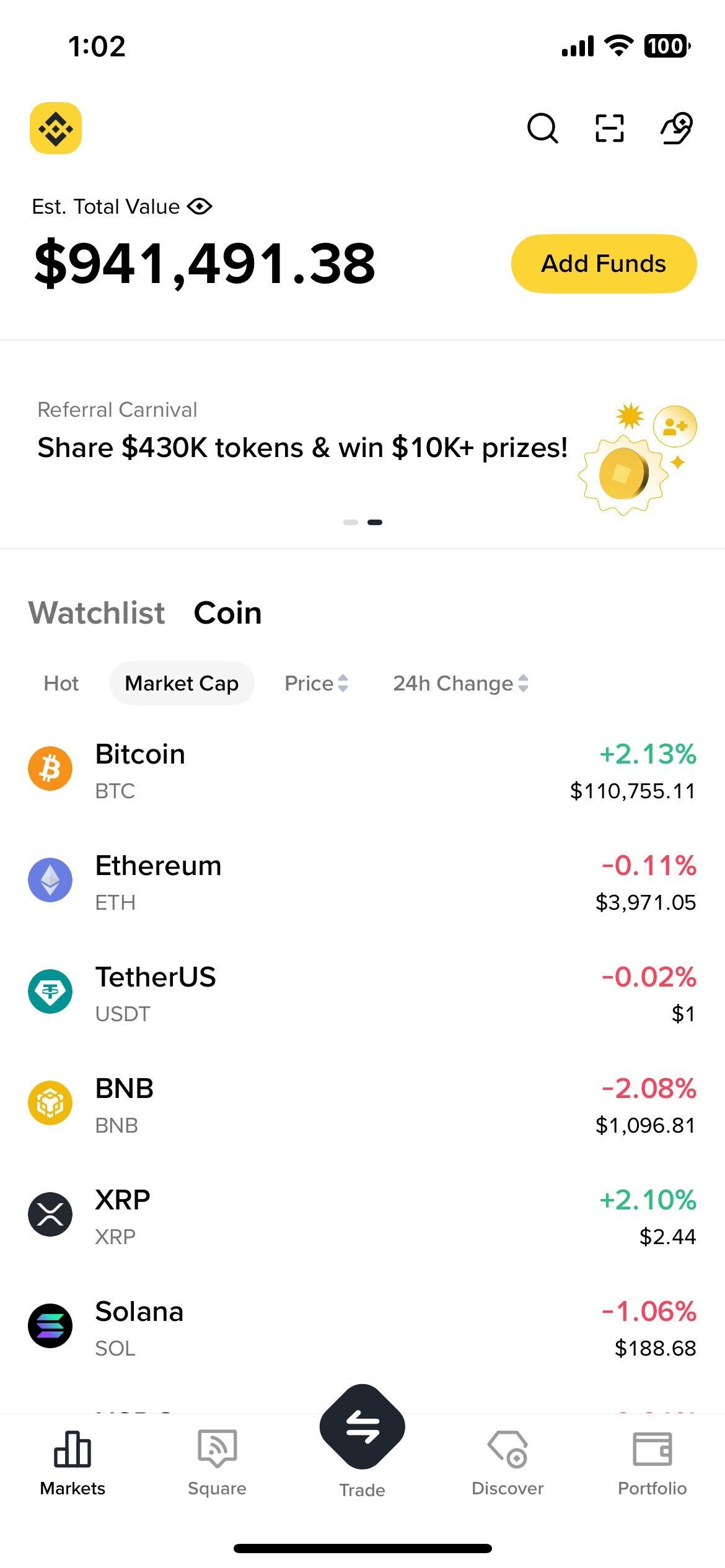Sort coins by Price

point(316,683)
